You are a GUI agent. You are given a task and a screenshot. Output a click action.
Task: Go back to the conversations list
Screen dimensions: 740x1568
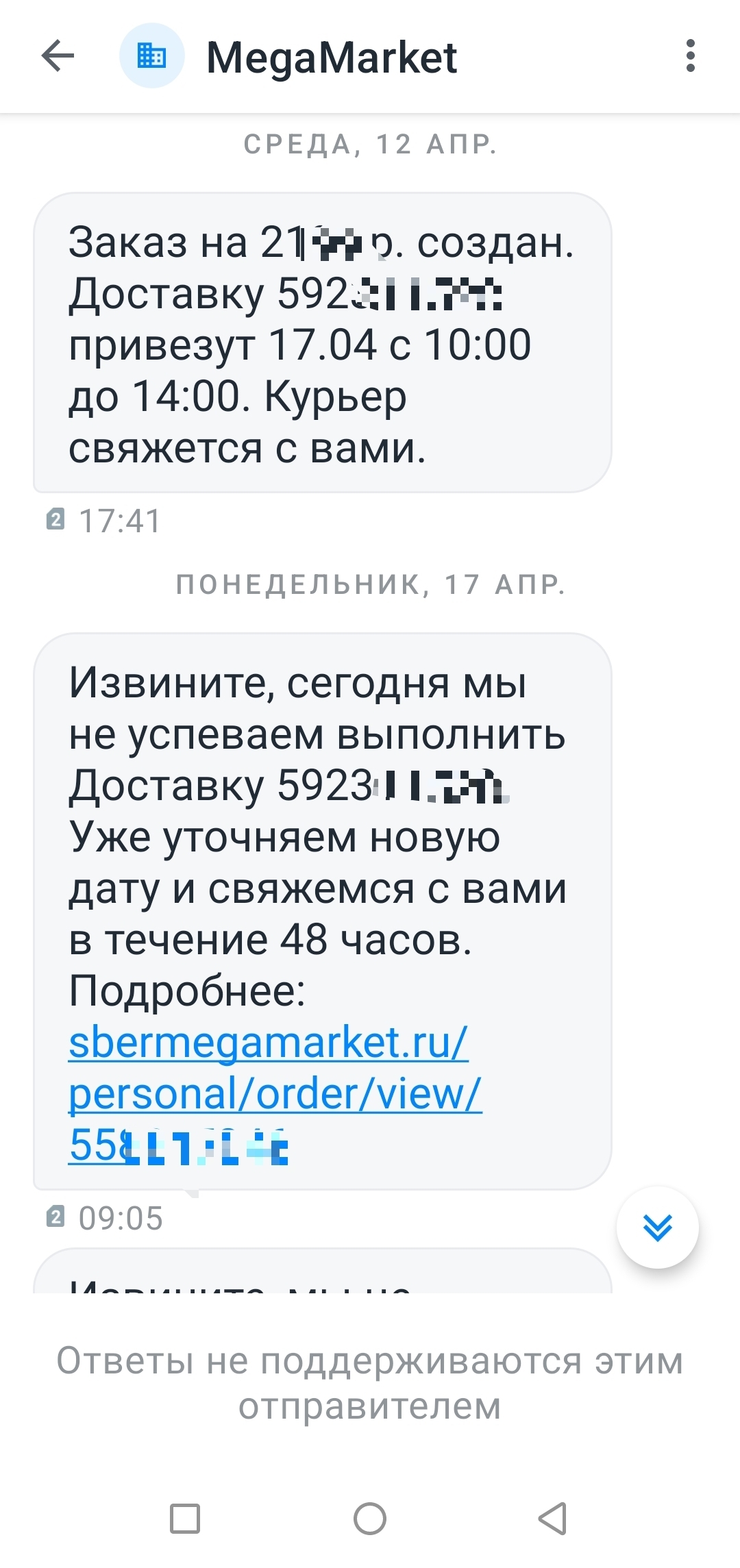pyautogui.click(x=58, y=56)
